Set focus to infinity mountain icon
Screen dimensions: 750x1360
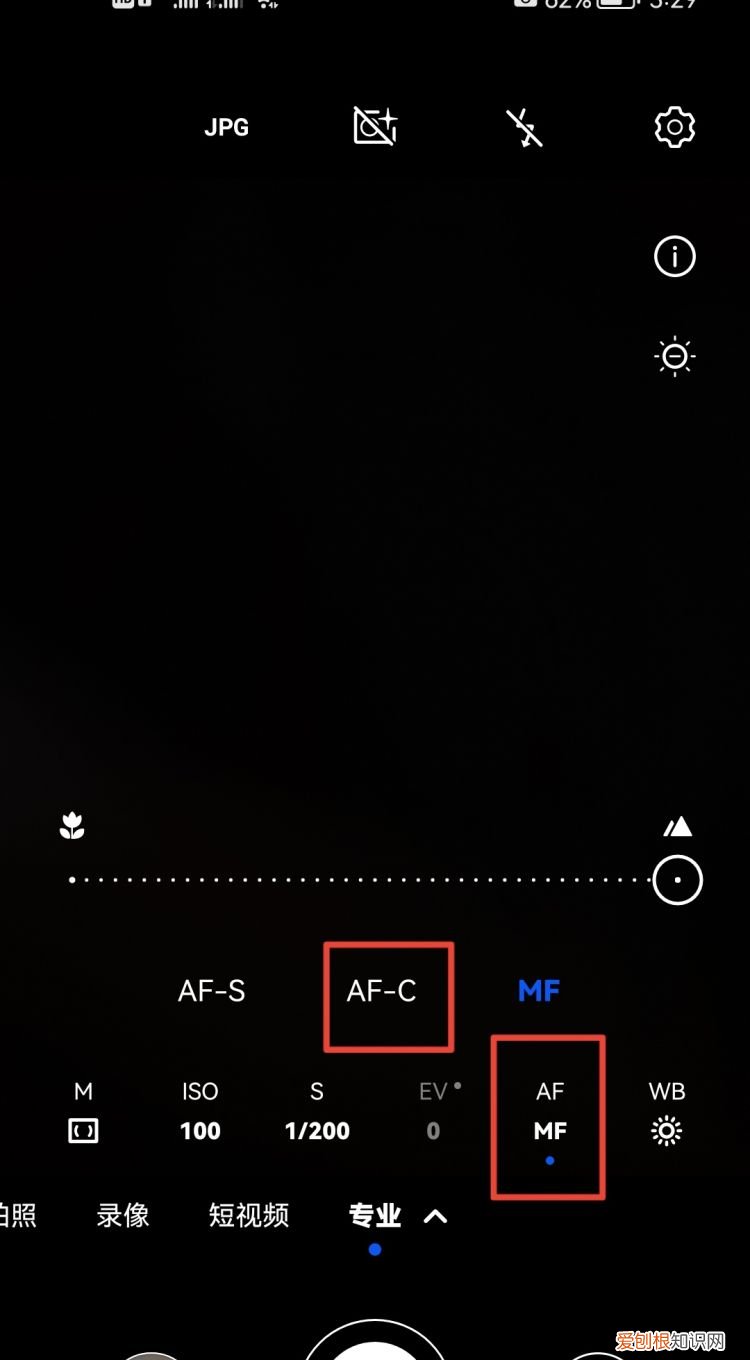pos(678,827)
